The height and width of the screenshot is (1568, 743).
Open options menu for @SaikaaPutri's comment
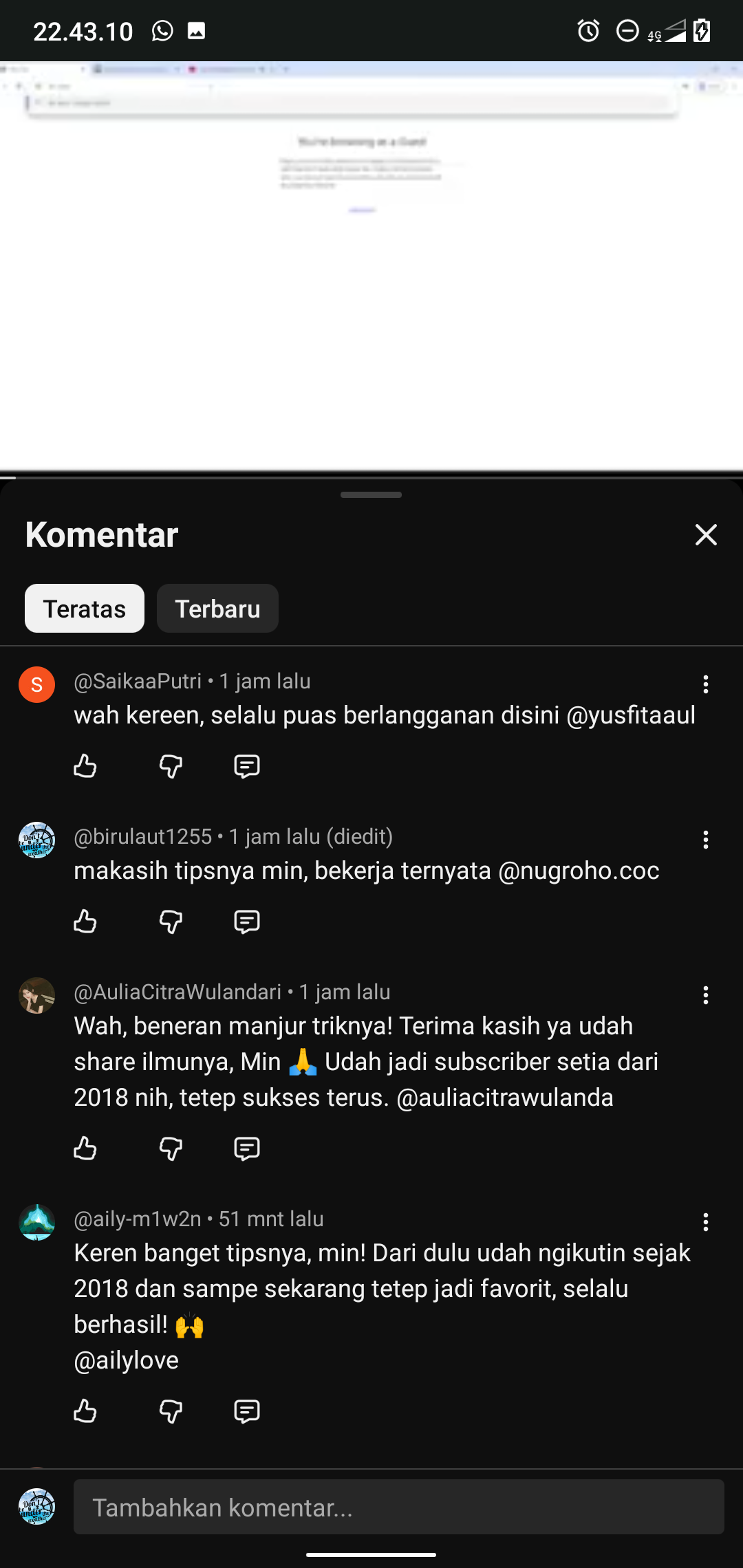(705, 684)
